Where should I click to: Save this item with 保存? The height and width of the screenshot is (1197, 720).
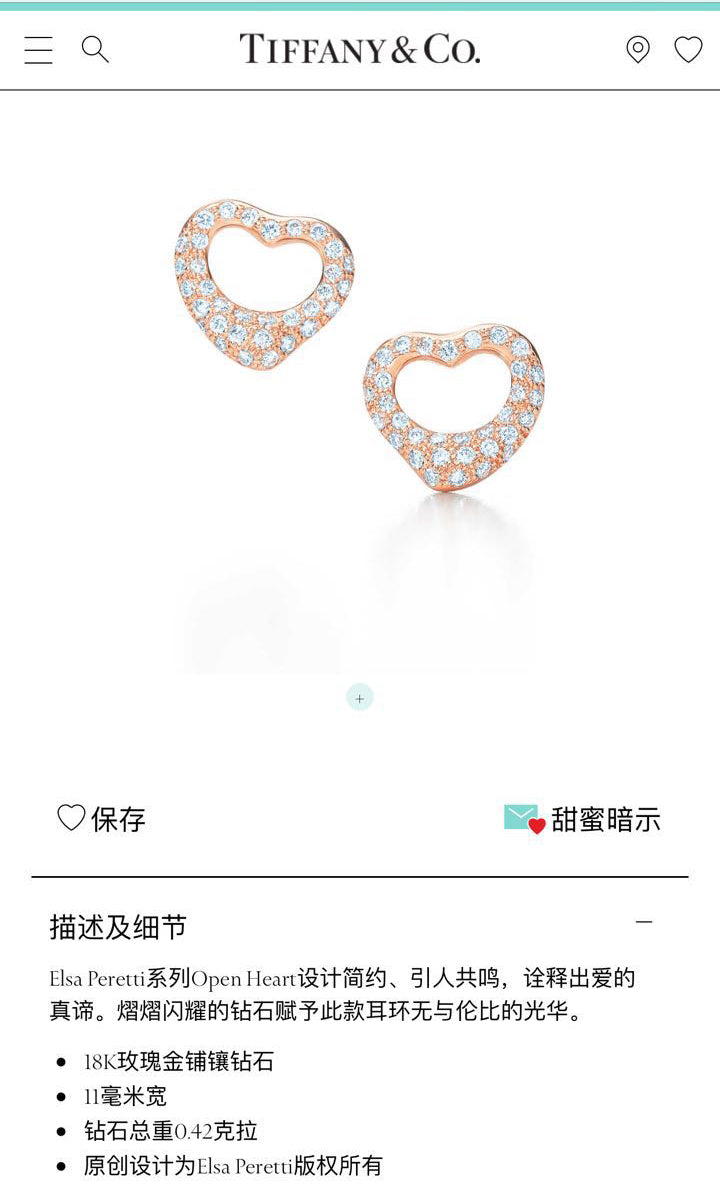click(x=102, y=819)
